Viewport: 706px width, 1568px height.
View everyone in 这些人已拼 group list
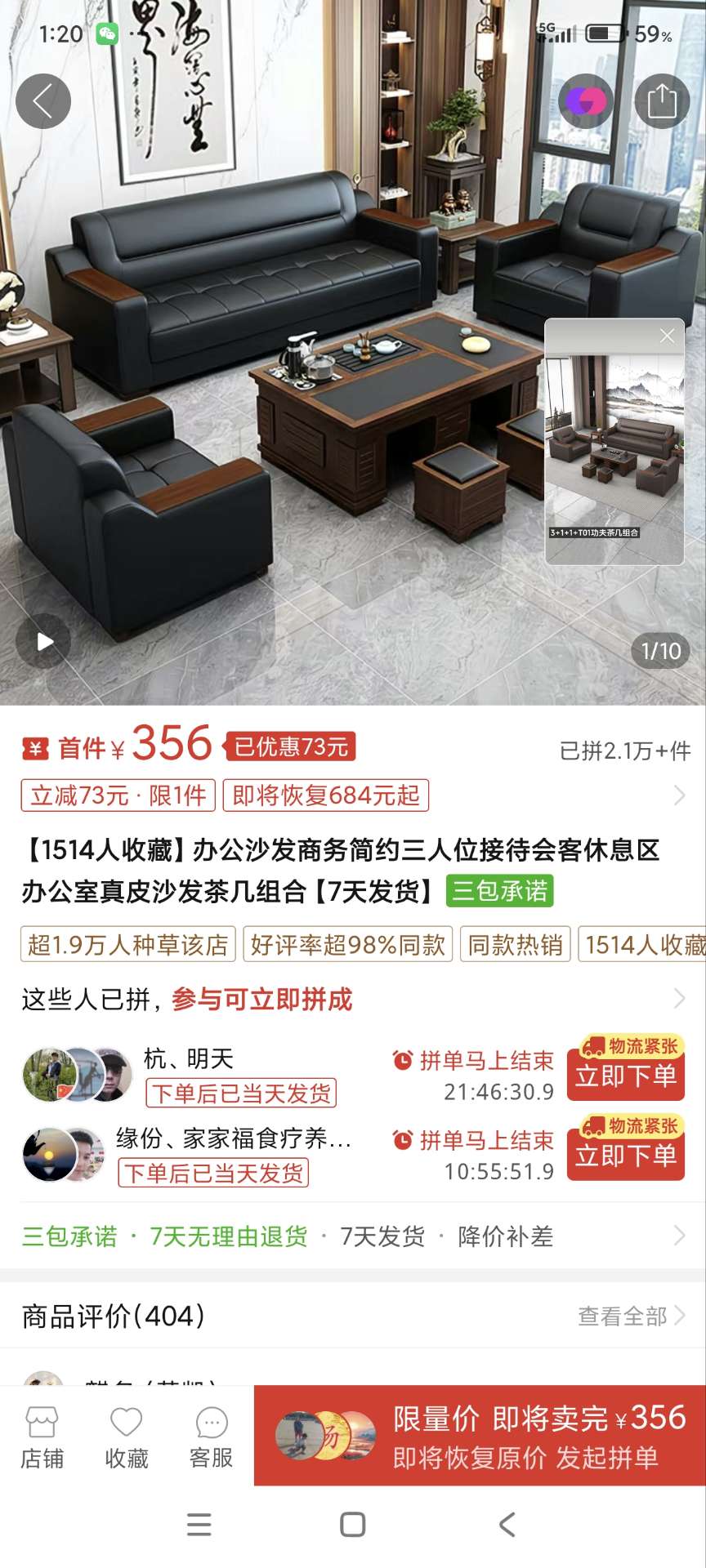click(678, 998)
